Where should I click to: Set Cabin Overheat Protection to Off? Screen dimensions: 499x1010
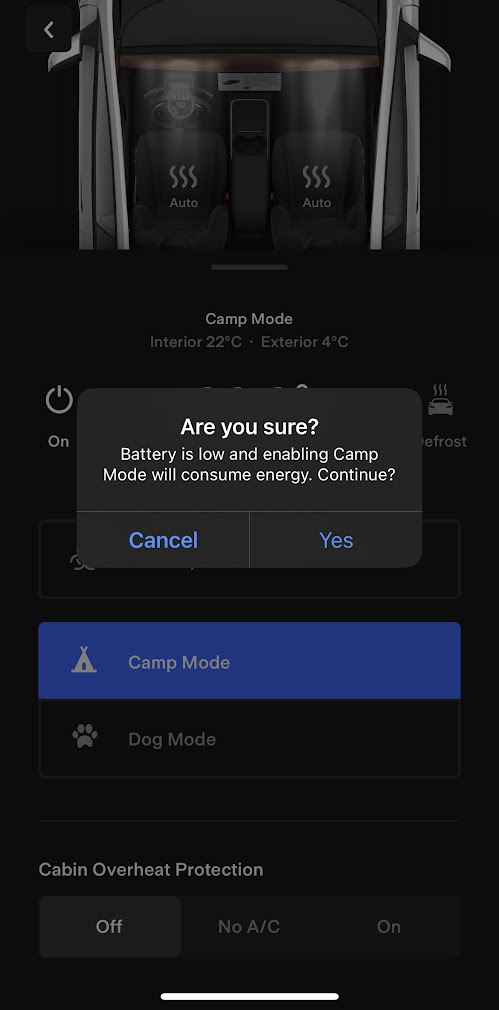click(109, 926)
